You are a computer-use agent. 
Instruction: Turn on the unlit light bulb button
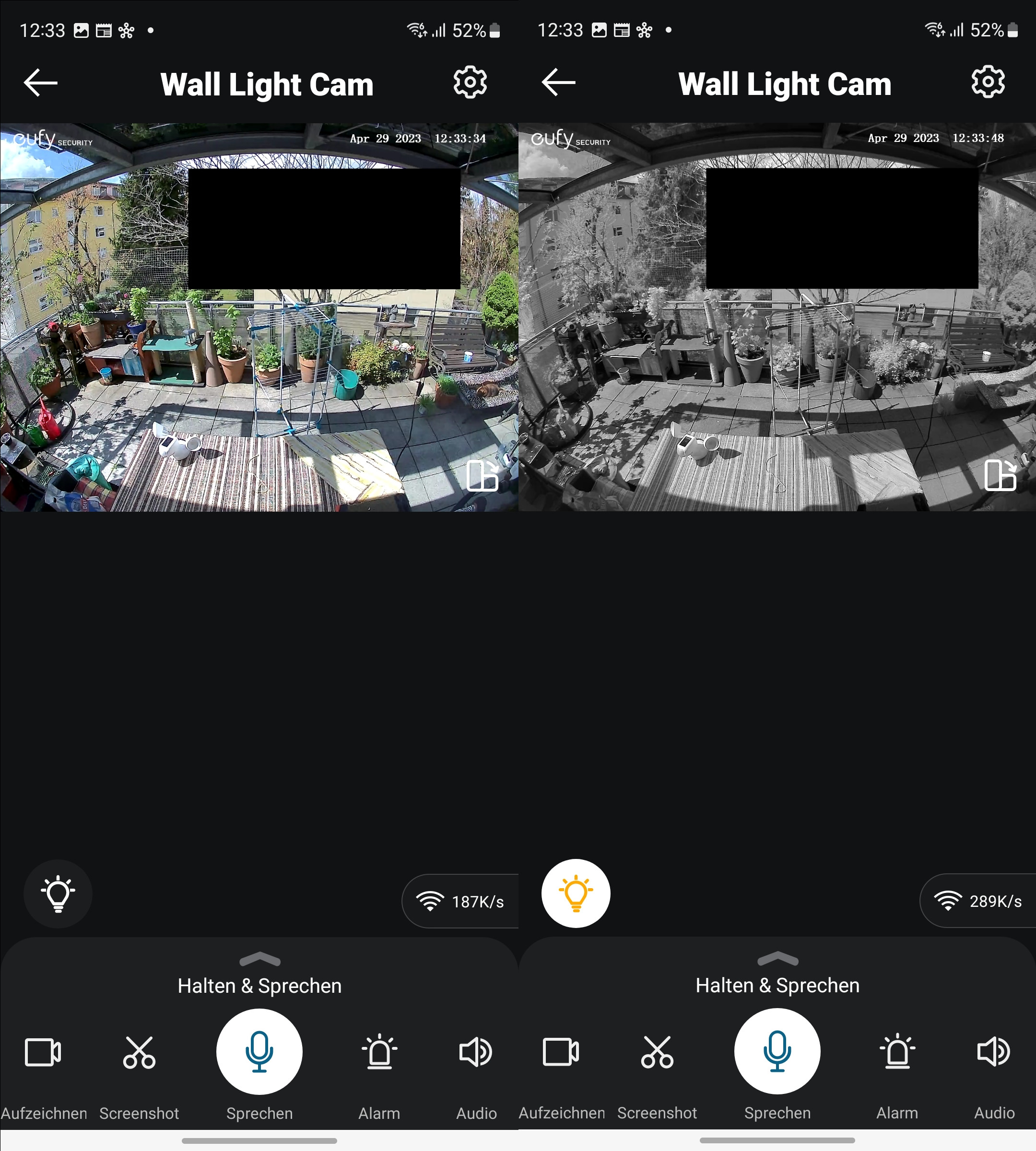[58, 894]
